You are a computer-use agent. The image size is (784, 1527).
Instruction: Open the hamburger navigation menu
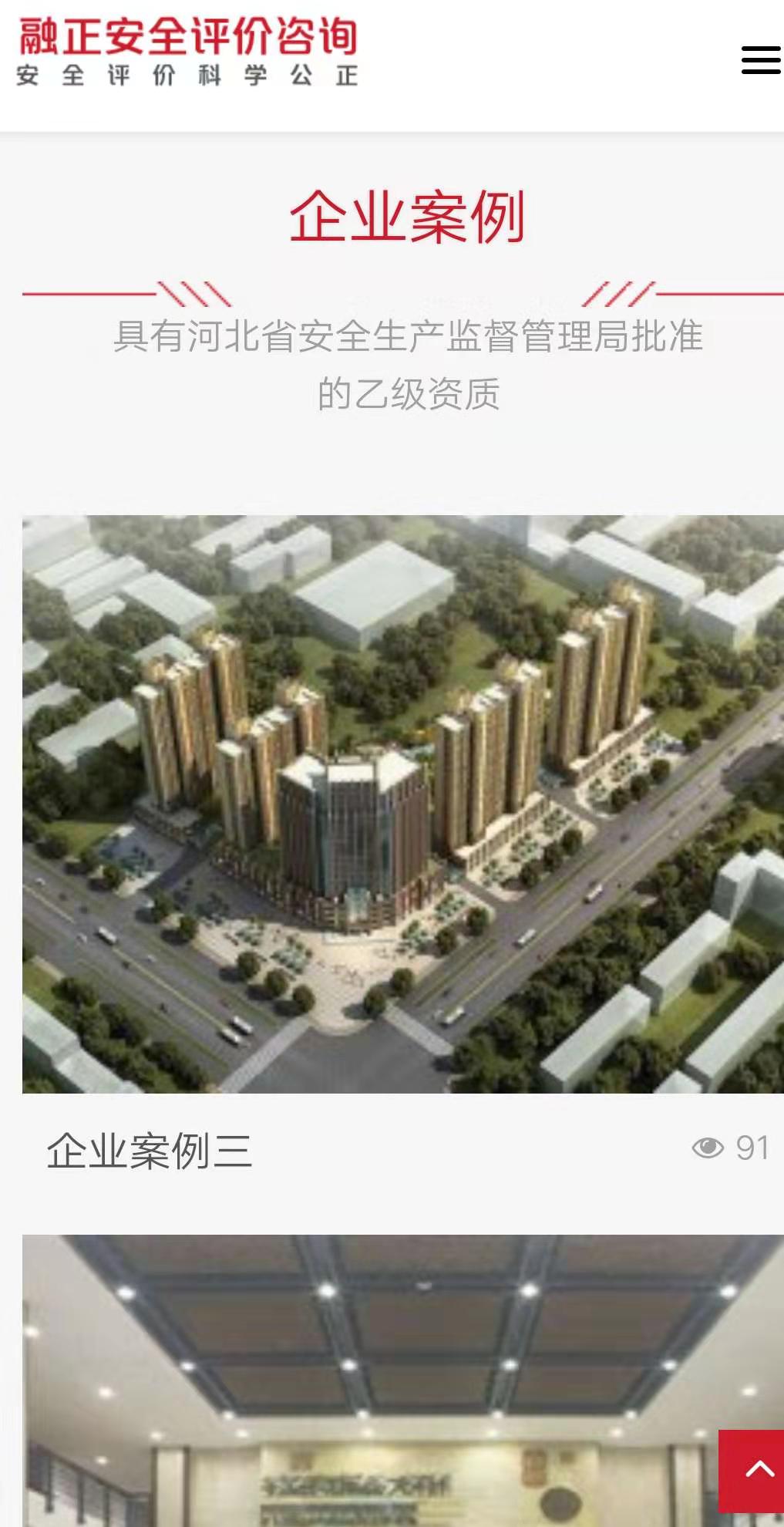pyautogui.click(x=760, y=60)
